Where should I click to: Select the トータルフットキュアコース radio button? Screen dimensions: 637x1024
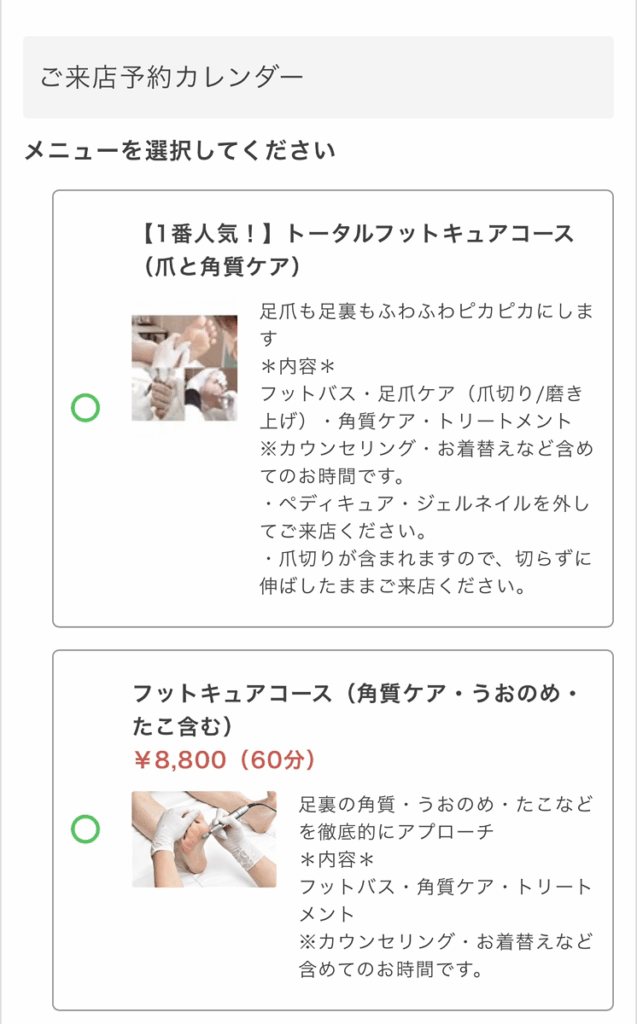pos(85,408)
